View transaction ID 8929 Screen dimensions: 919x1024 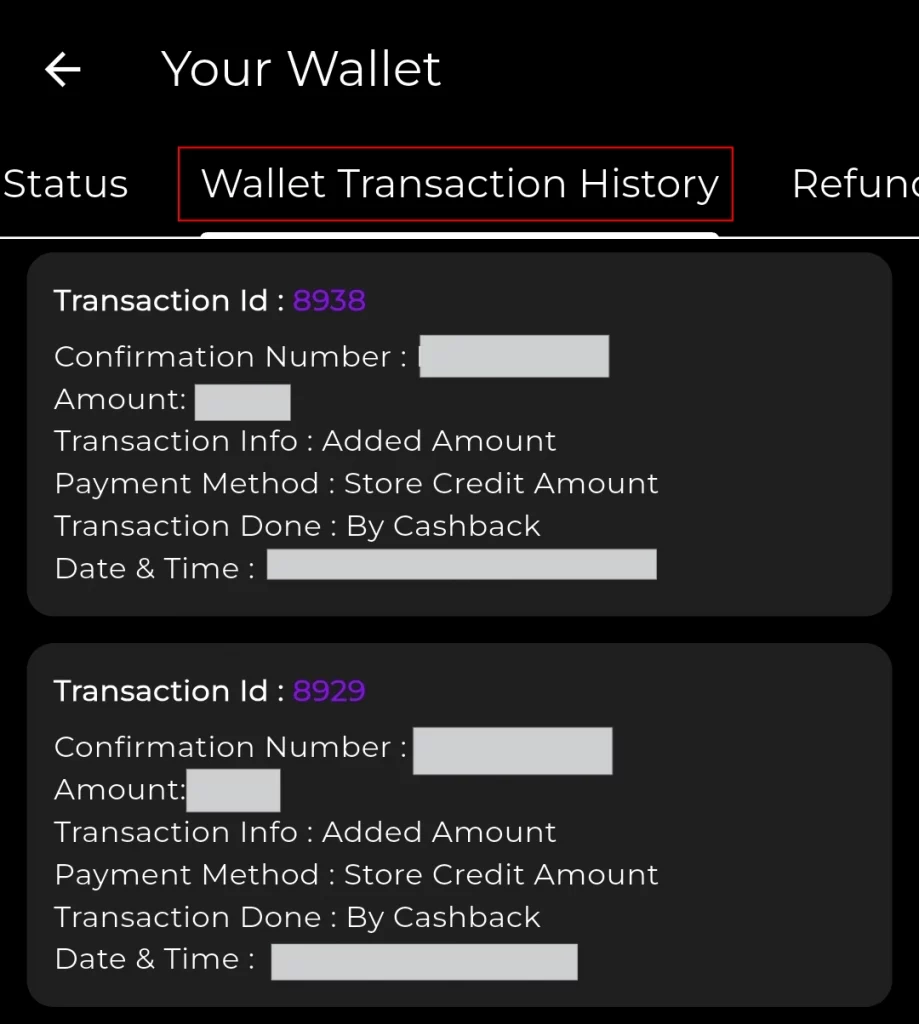pyautogui.click(x=329, y=691)
